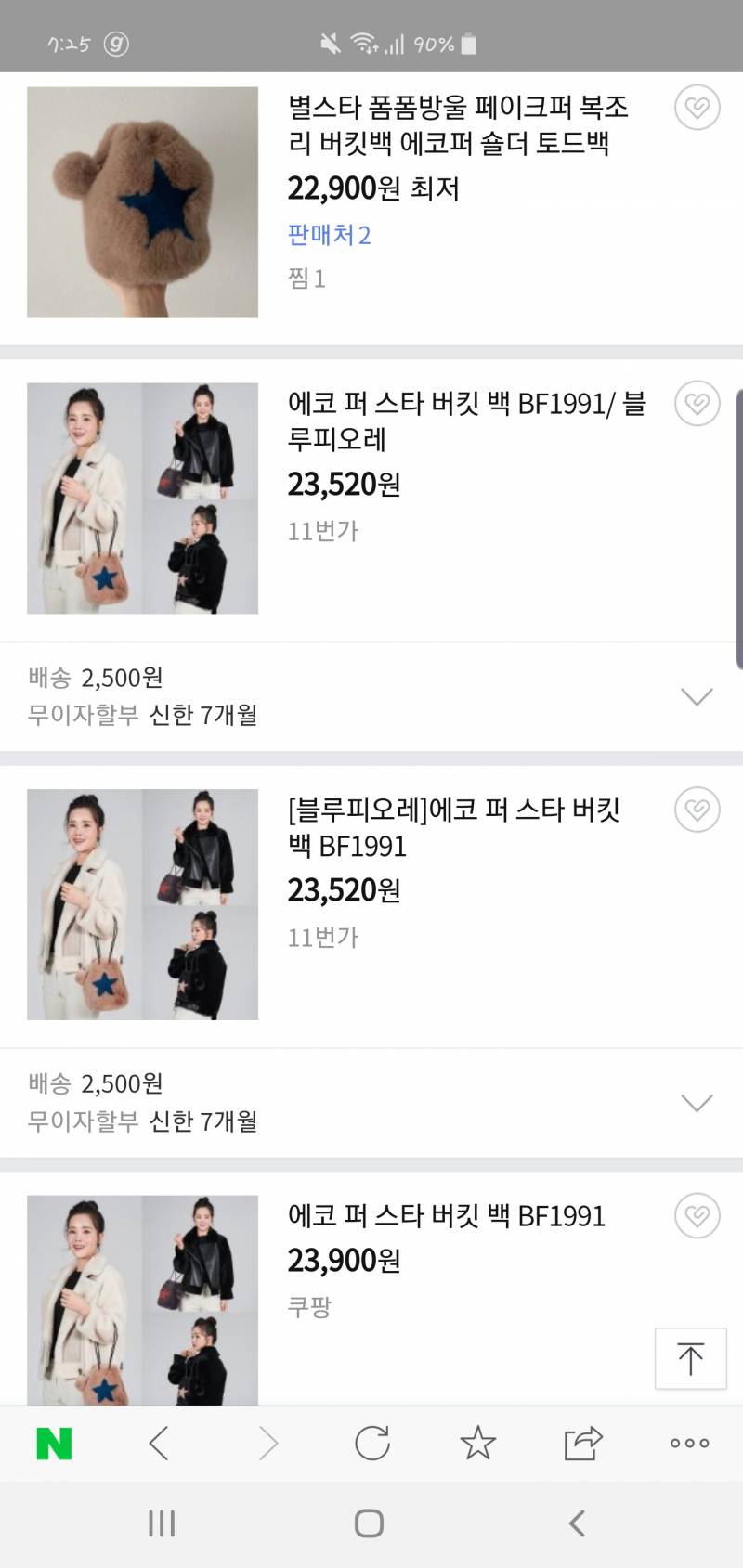The image size is (743, 1568).
Task: Toggle wishlist heart on 별스타 폼폼방울 bucket bag
Action: [697, 108]
